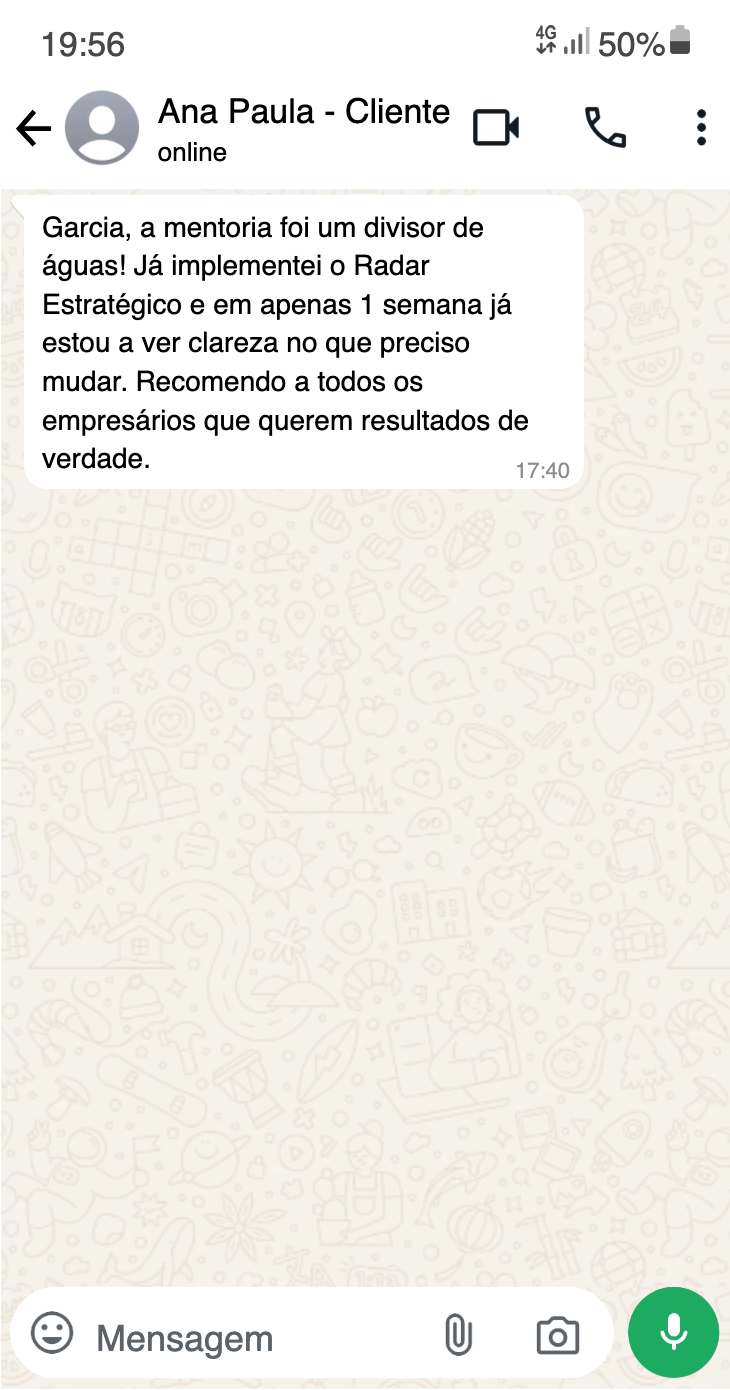Open Ana Paula's profile picture
The width and height of the screenshot is (730, 1390).
pyautogui.click(x=101, y=128)
